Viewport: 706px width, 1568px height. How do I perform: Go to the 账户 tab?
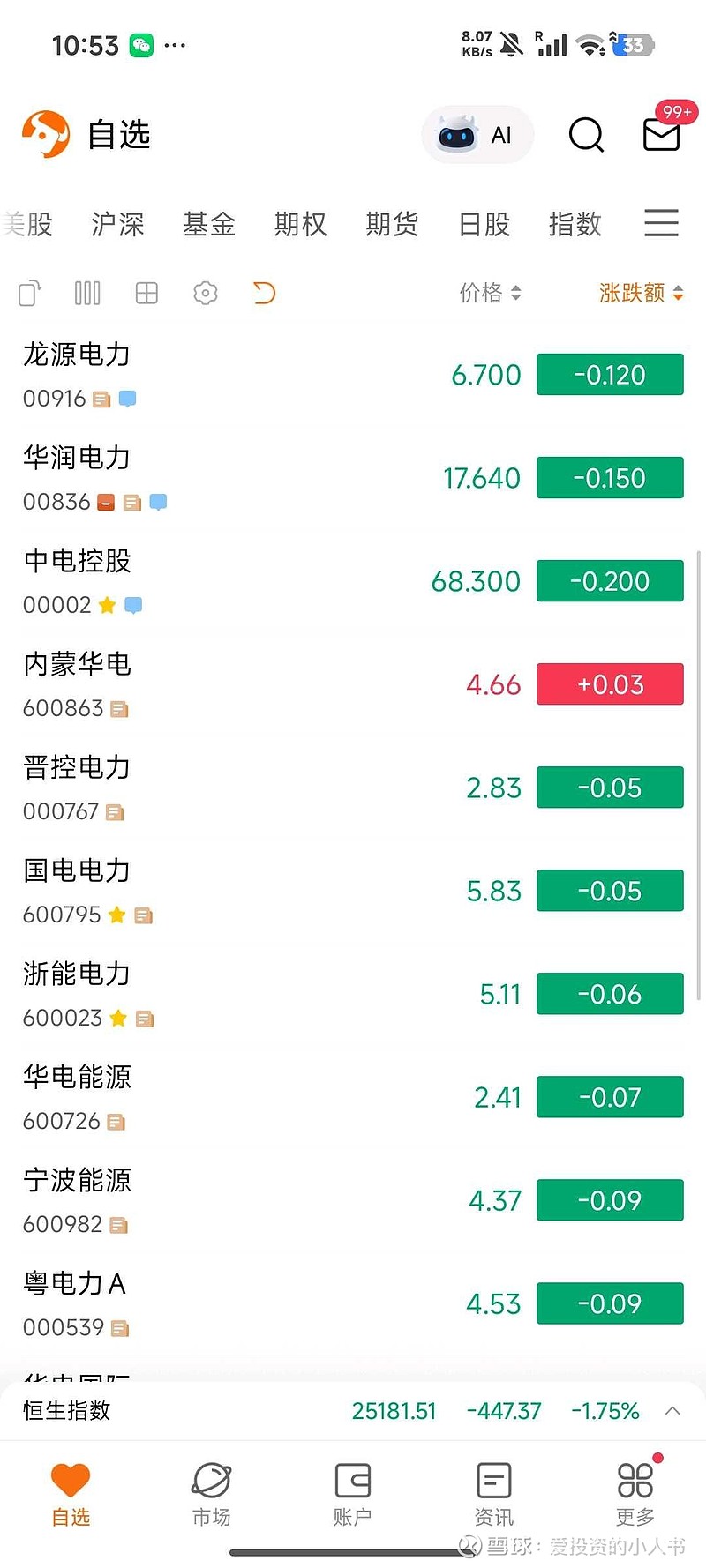[353, 1494]
